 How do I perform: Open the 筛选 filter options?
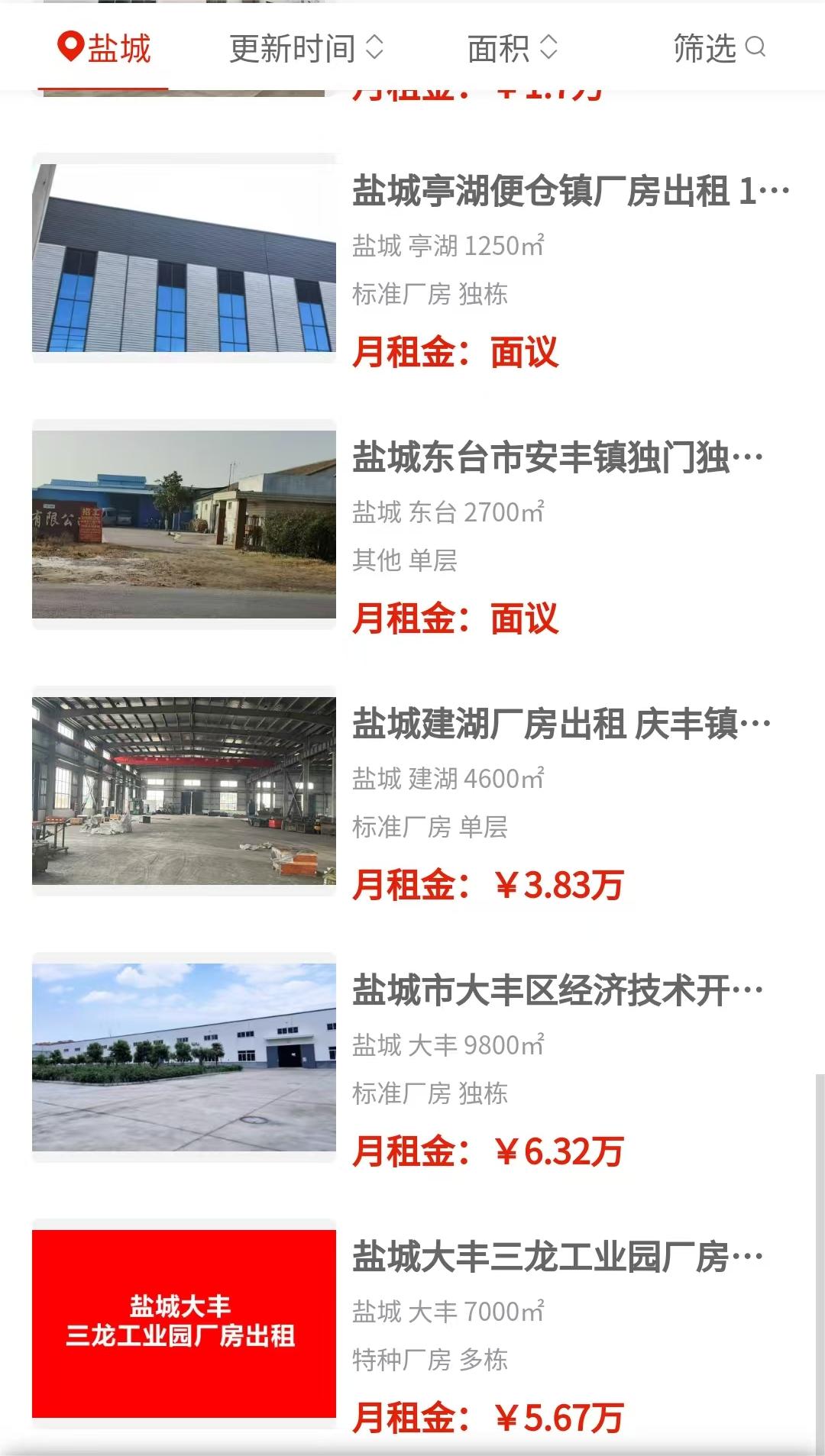(x=718, y=49)
